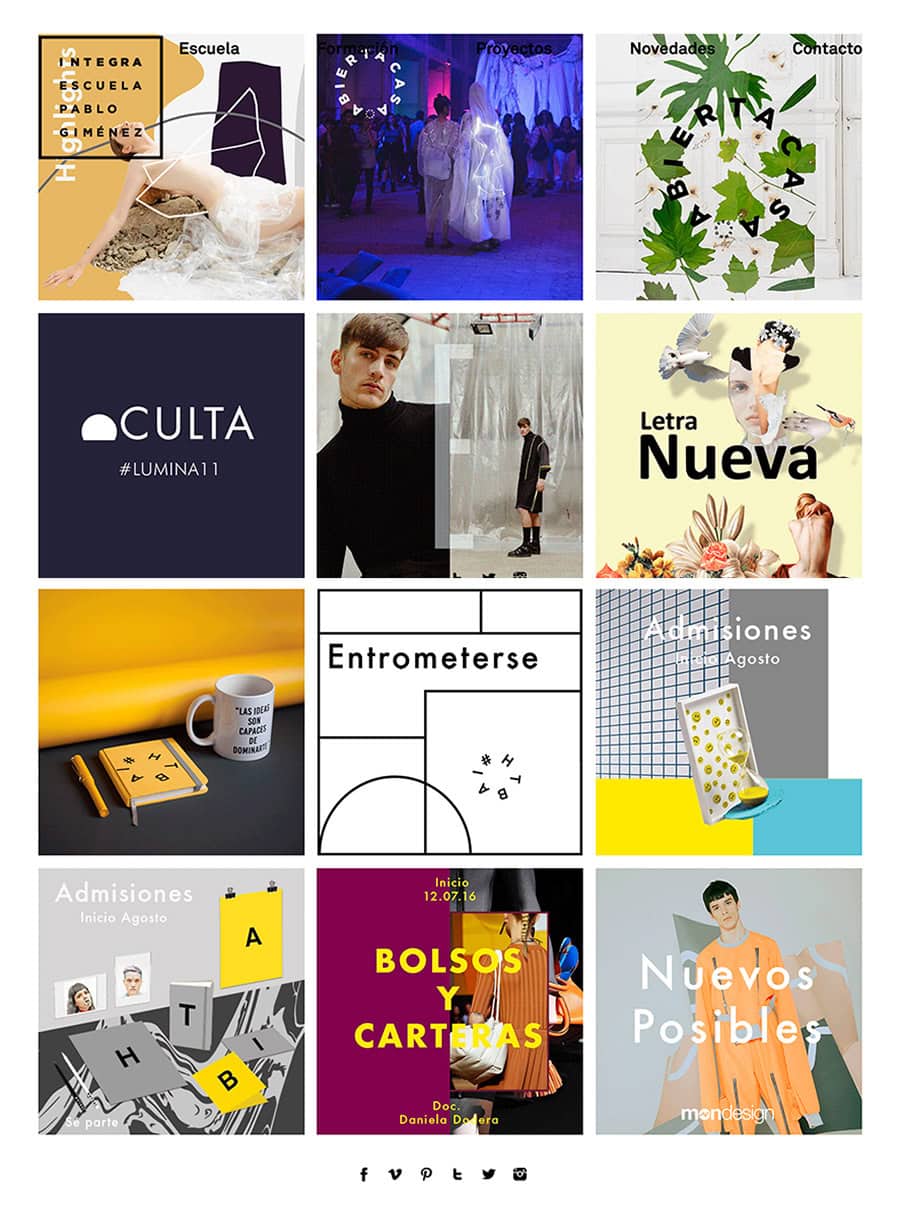Open the CULTA #LUMINA11 tile
Image resolution: width=900 pixels, height=1205 pixels.
pyautogui.click(x=171, y=445)
